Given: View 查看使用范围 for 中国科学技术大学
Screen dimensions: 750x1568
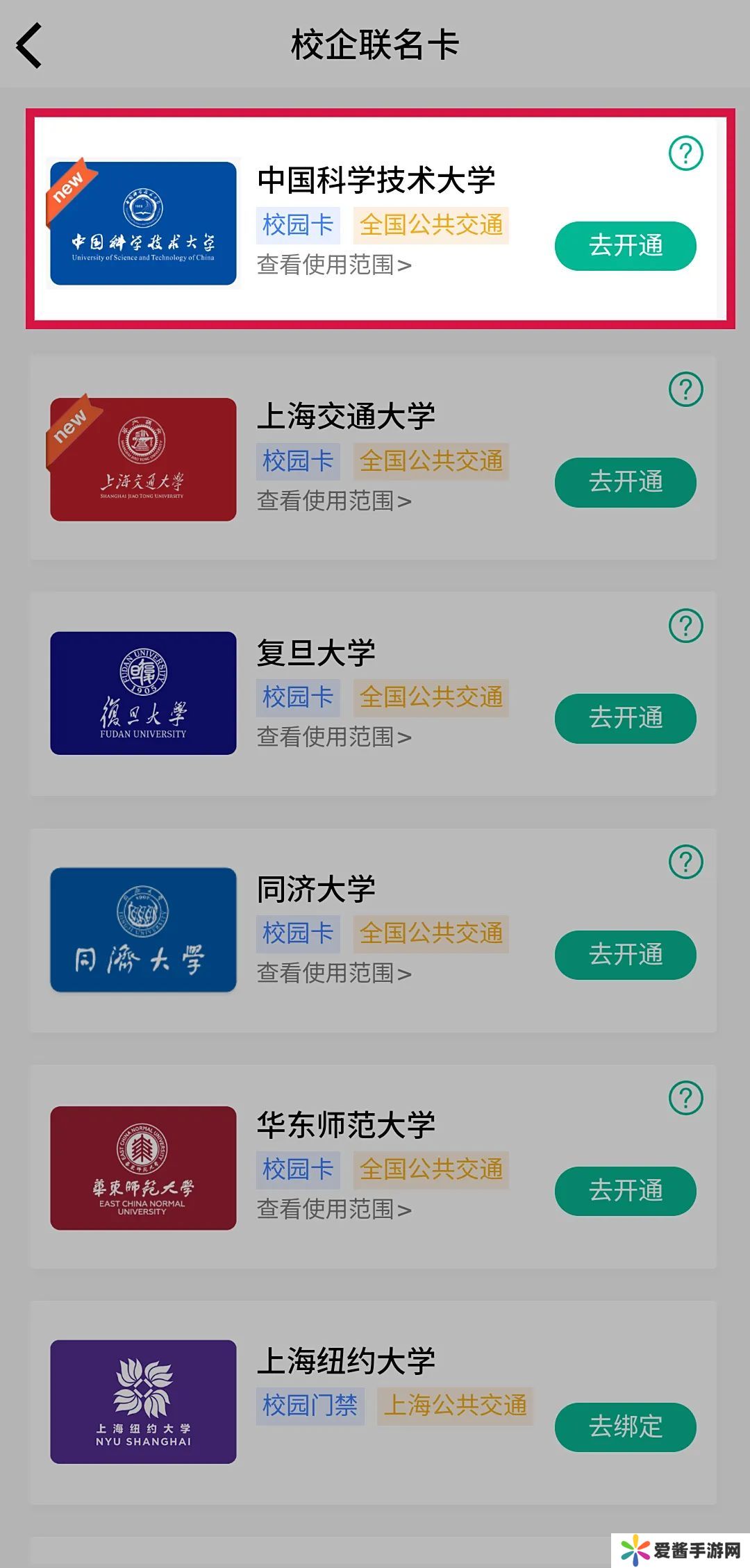Looking at the screenshot, I should (x=334, y=265).
